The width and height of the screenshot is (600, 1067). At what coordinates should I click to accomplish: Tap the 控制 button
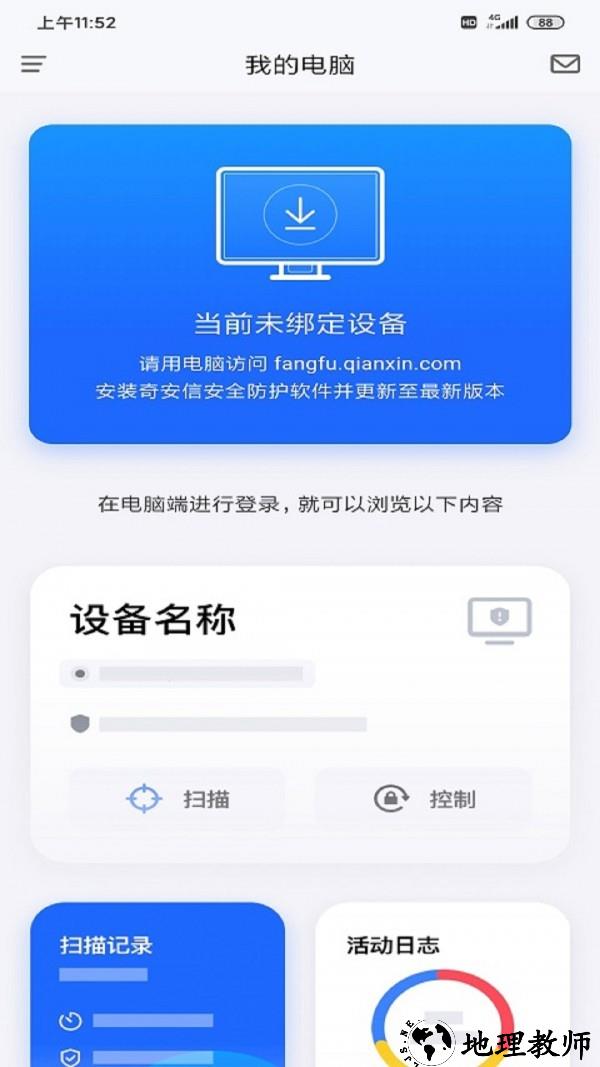[x=424, y=798]
